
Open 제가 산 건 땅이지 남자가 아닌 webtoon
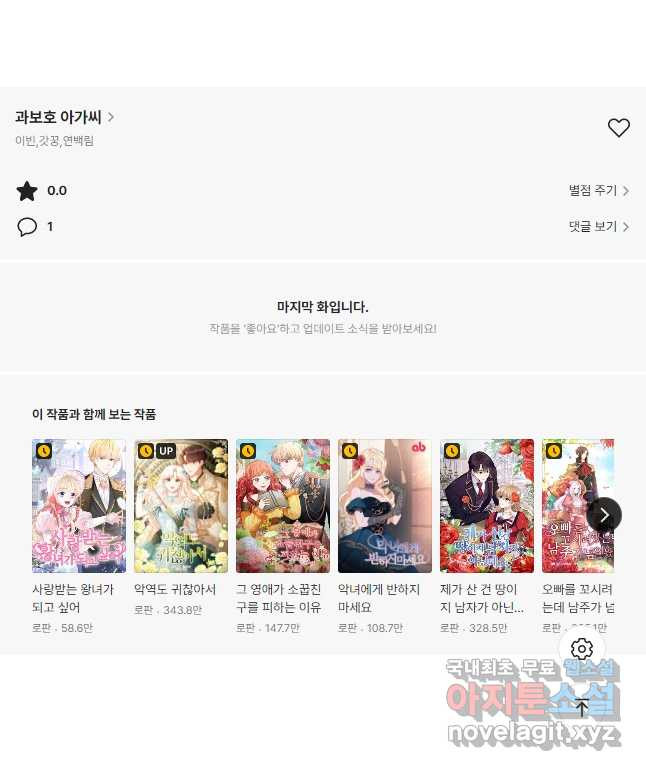[487, 506]
